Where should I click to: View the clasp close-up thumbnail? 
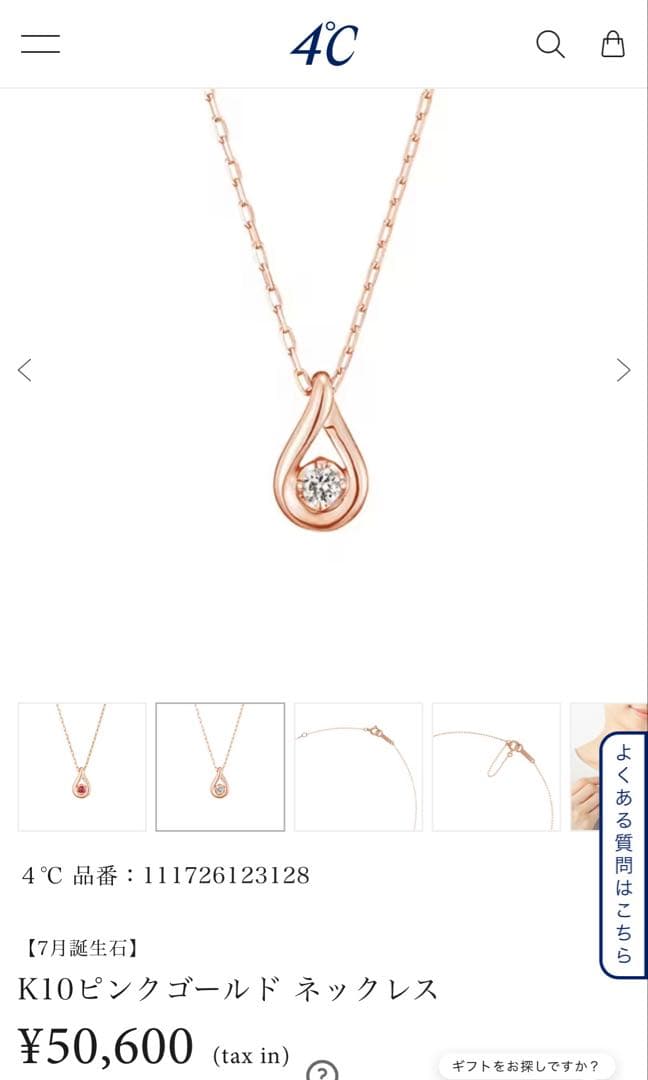coord(358,767)
